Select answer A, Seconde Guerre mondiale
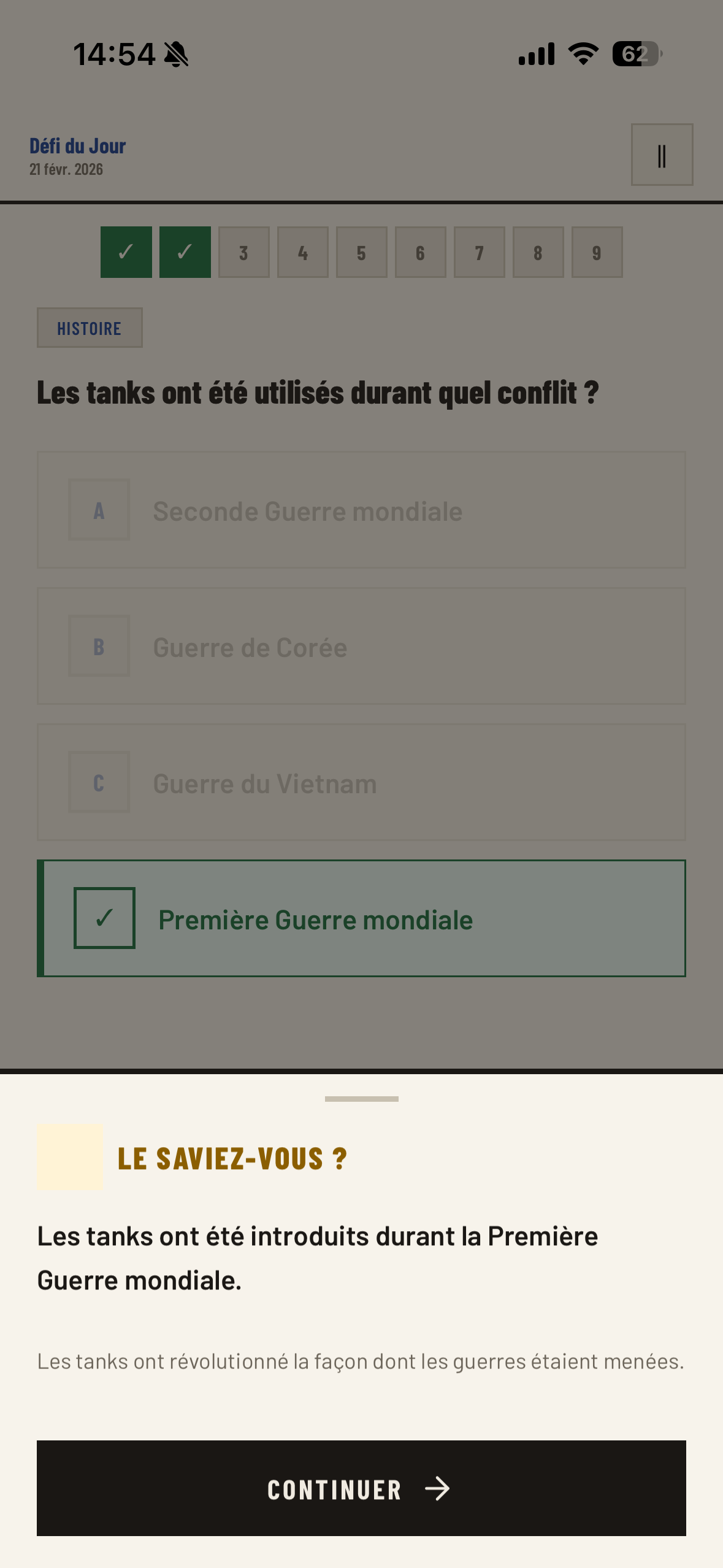Screen dimensions: 723x1568 (361, 510)
